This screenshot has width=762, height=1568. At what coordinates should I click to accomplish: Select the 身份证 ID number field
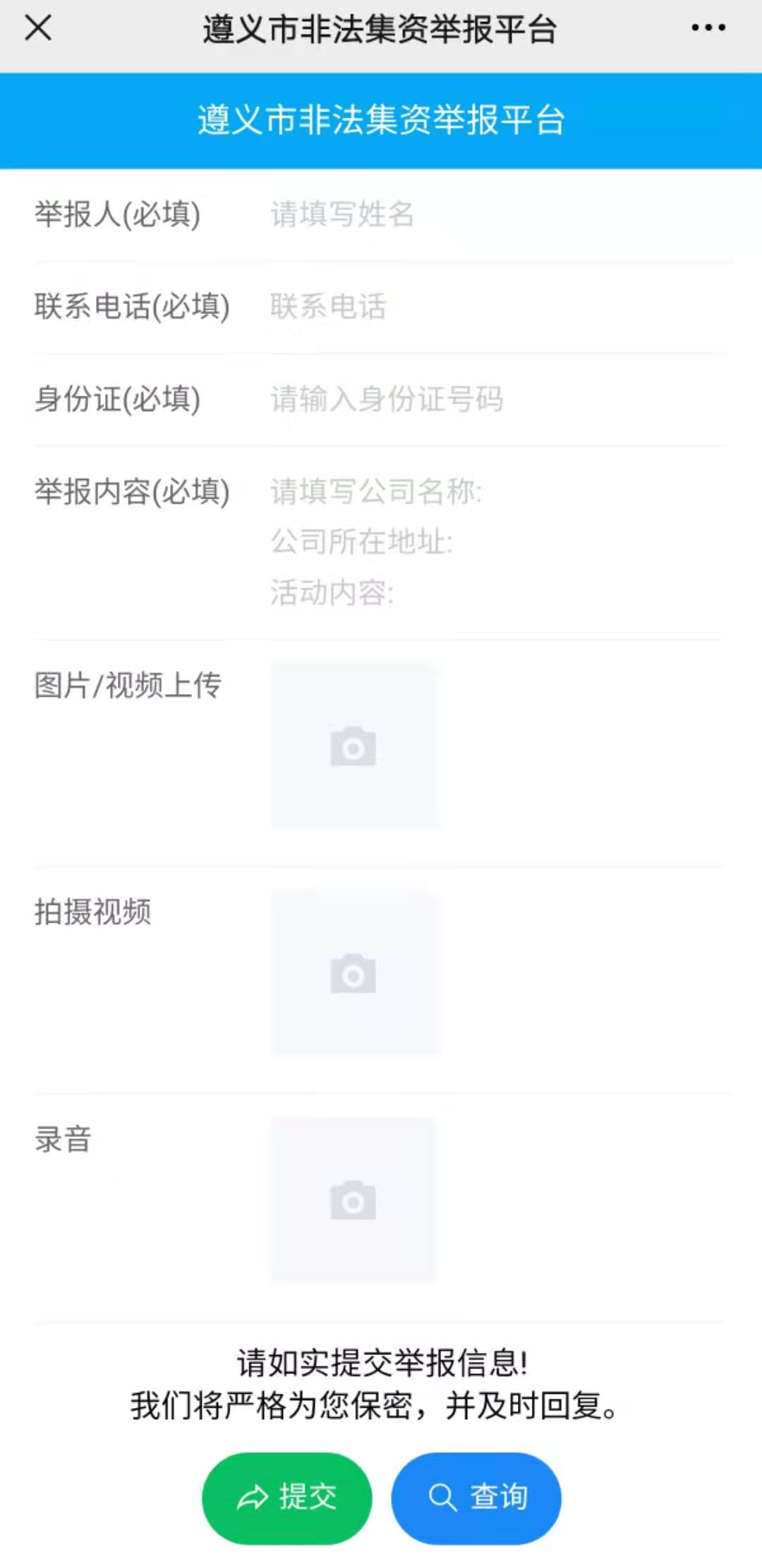[497, 399]
